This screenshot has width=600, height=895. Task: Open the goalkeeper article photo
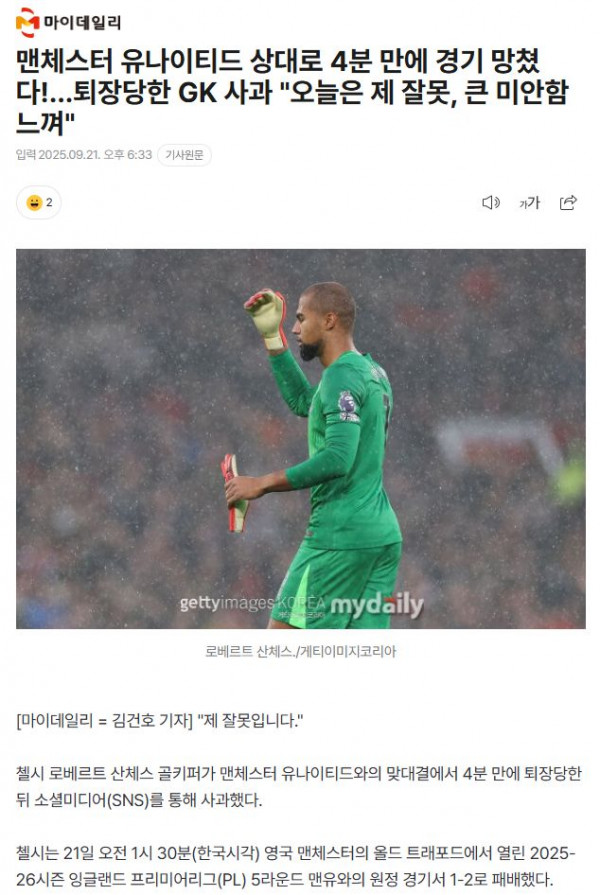(300, 438)
